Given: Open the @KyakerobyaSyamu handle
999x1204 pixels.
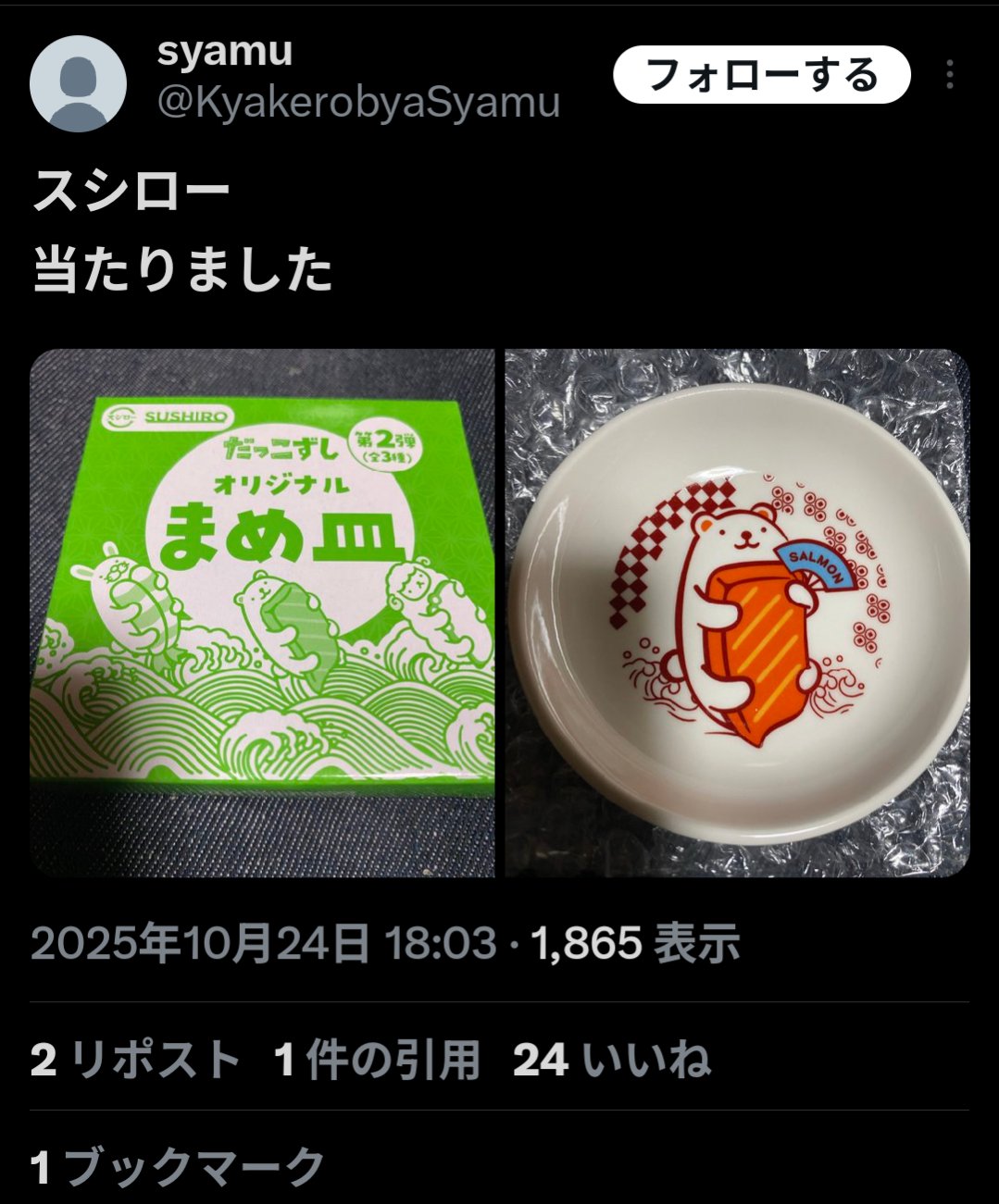Looking at the screenshot, I should 358,103.
